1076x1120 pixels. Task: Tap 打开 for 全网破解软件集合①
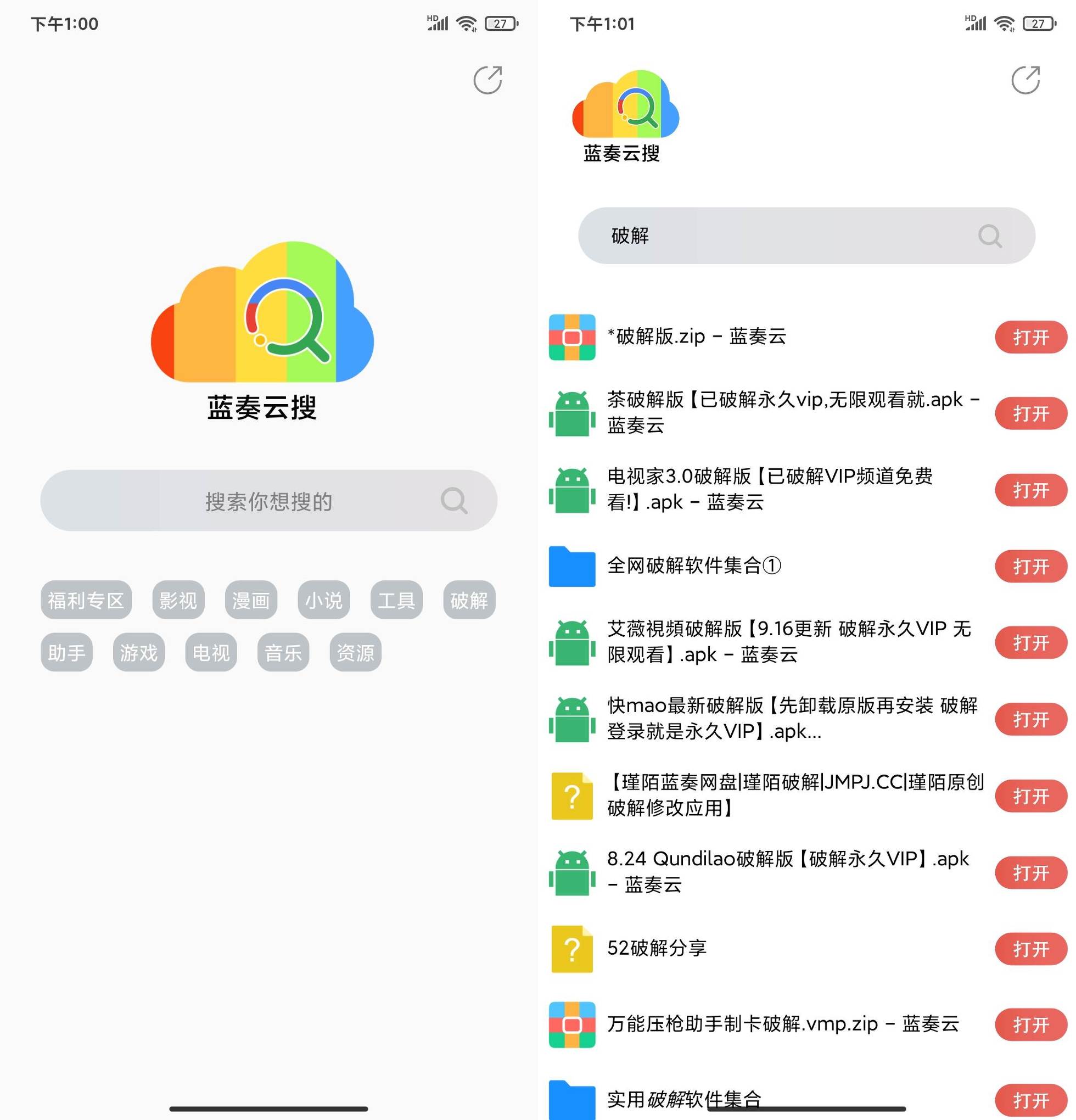point(1030,566)
